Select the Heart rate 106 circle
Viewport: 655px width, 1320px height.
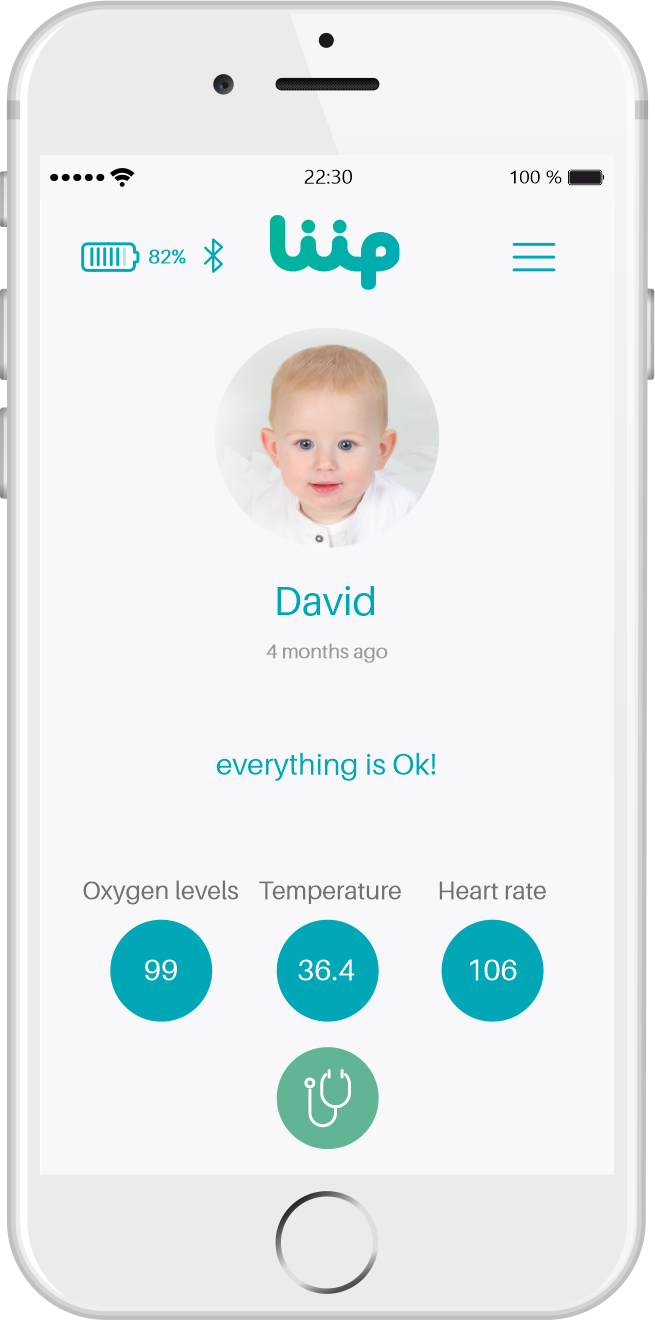(492, 970)
